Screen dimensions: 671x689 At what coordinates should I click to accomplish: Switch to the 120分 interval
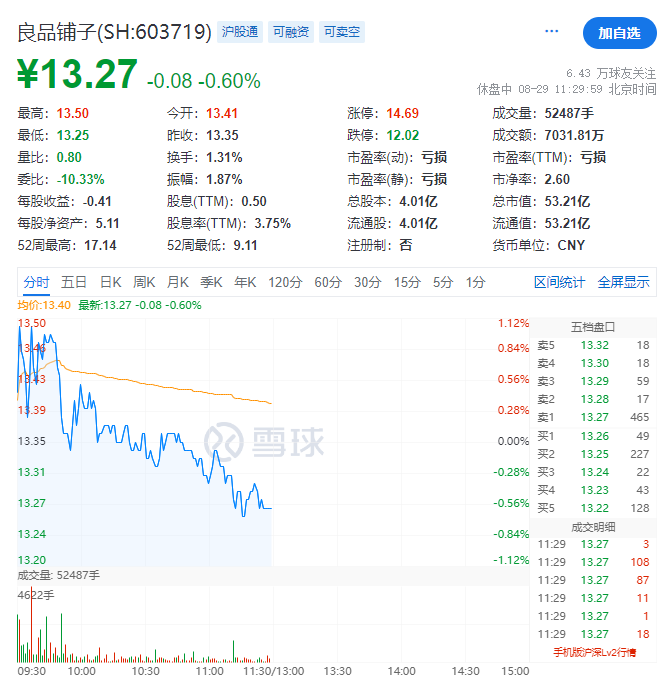pos(285,282)
